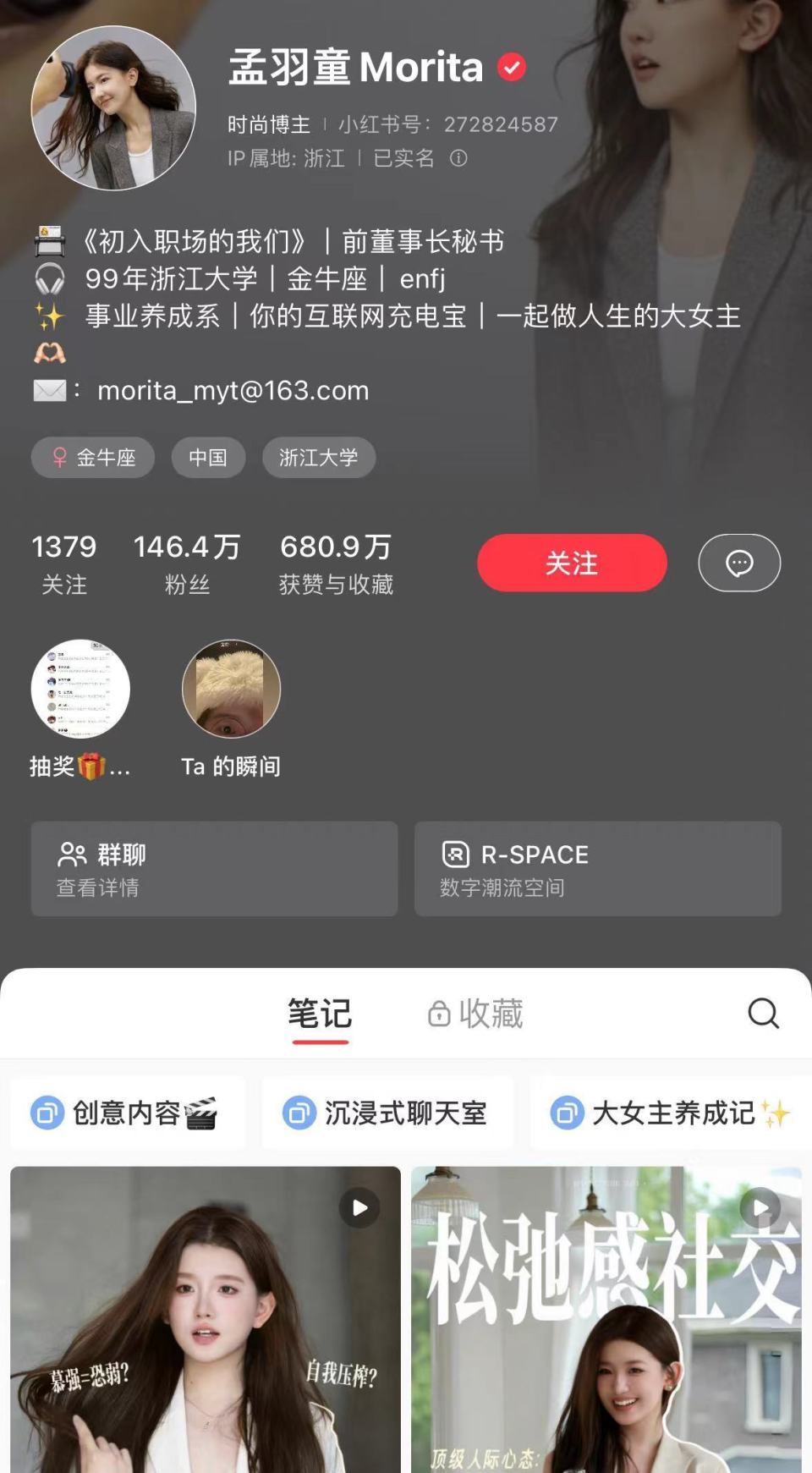Open the 慕强=恐弱 video note
This screenshot has width=812, height=1473.
(x=206, y=1320)
